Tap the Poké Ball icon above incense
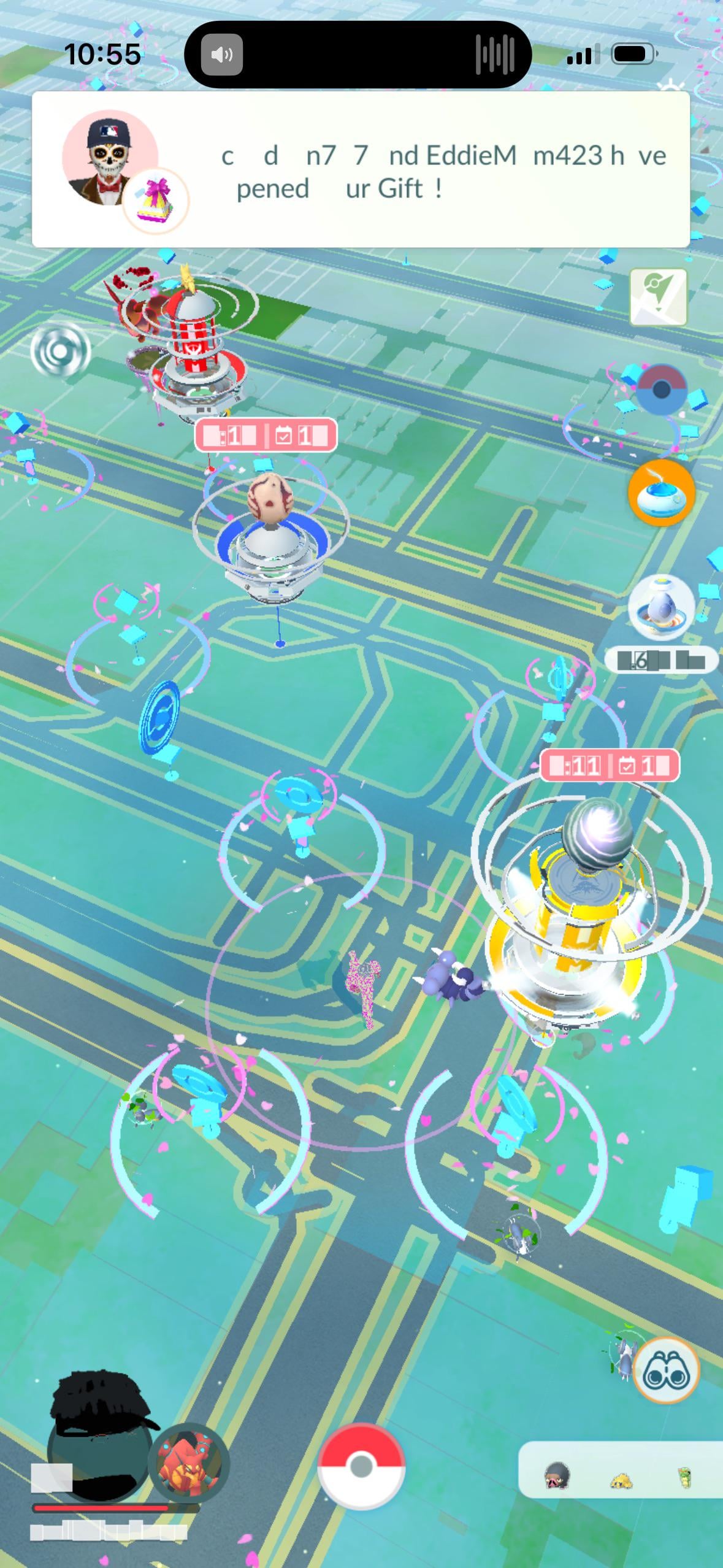 [x=661, y=389]
